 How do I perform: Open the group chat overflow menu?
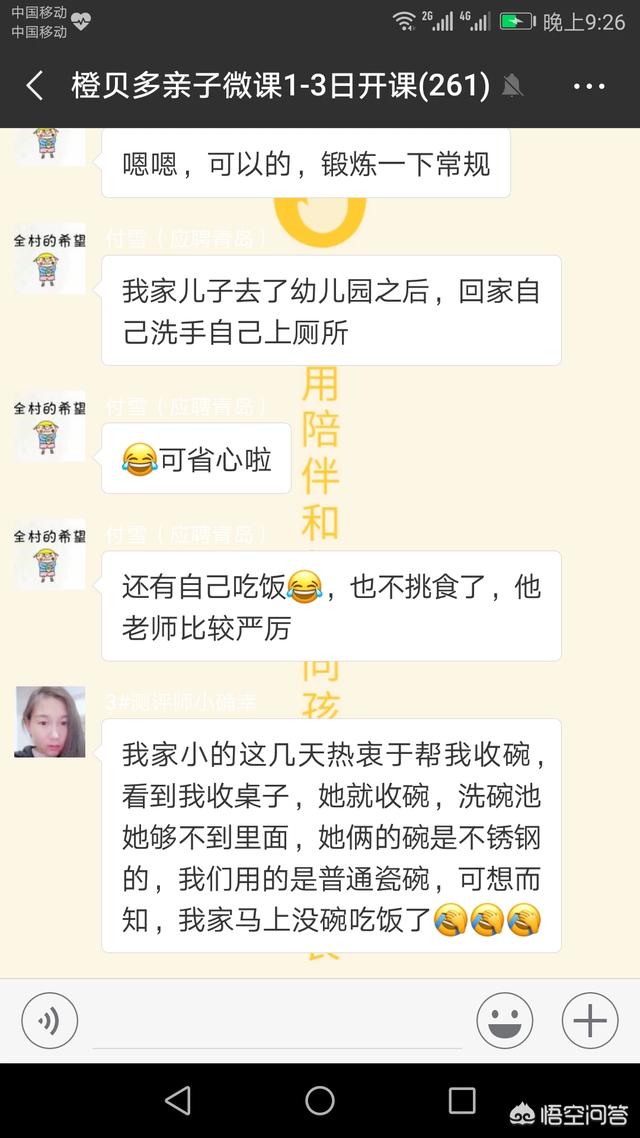pos(589,86)
